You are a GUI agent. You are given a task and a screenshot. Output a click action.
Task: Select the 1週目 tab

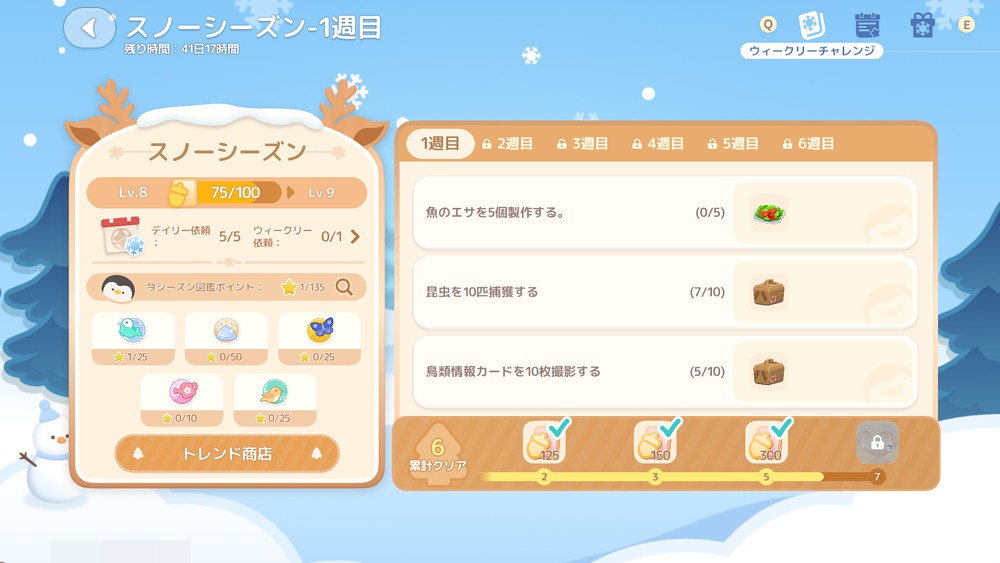[x=440, y=144]
